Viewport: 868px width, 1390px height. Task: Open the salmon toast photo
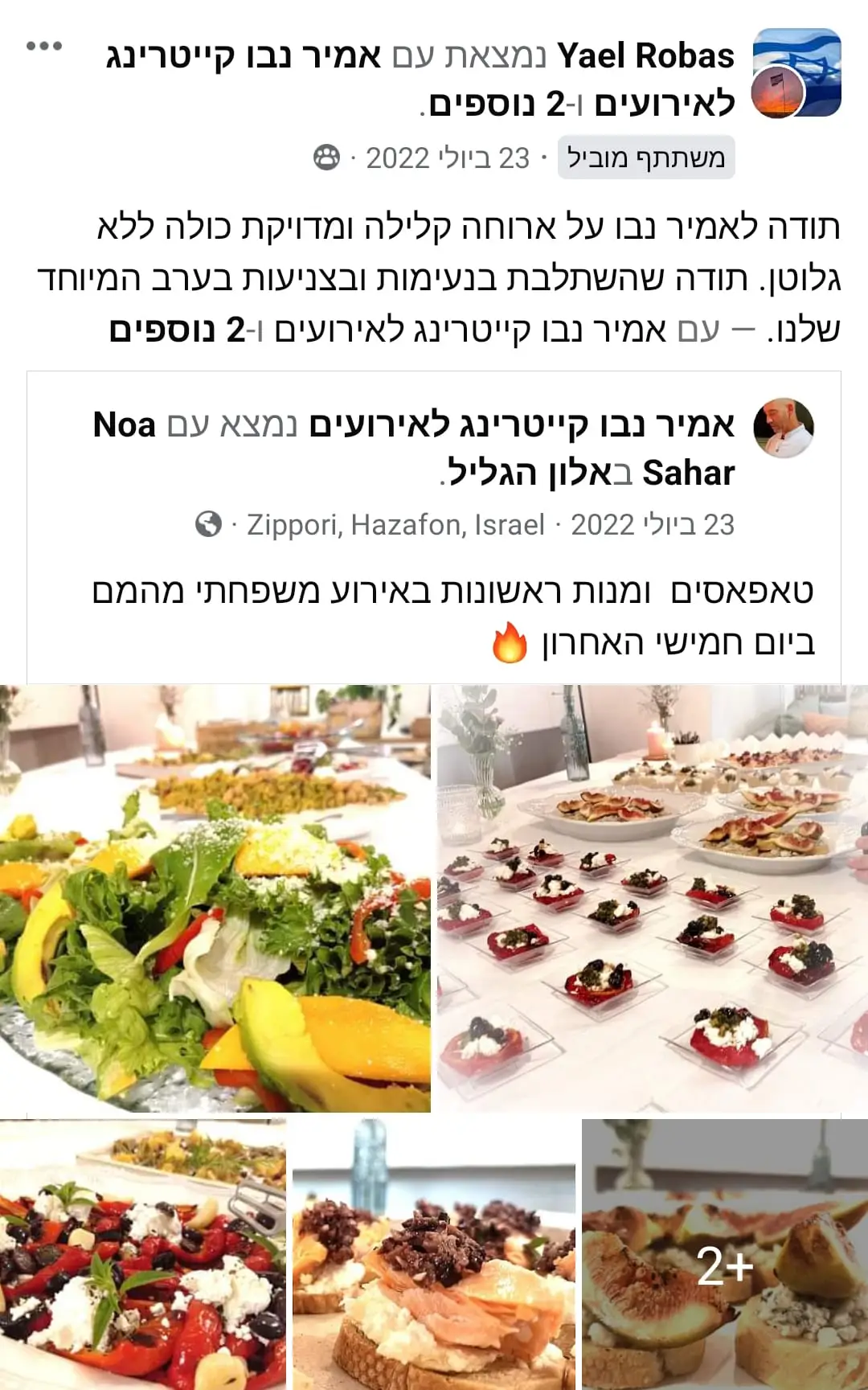coord(434,1254)
